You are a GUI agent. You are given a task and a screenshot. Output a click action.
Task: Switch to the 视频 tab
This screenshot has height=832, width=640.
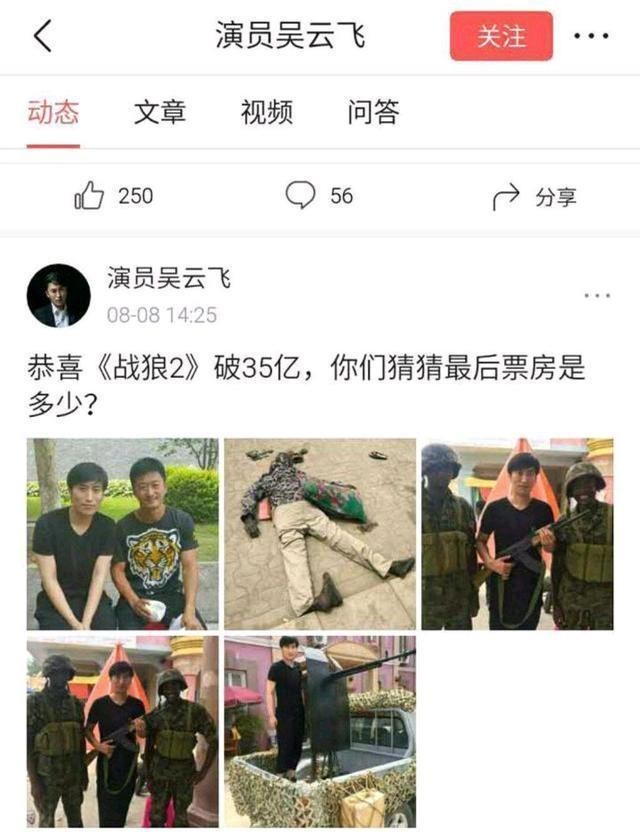point(267,112)
